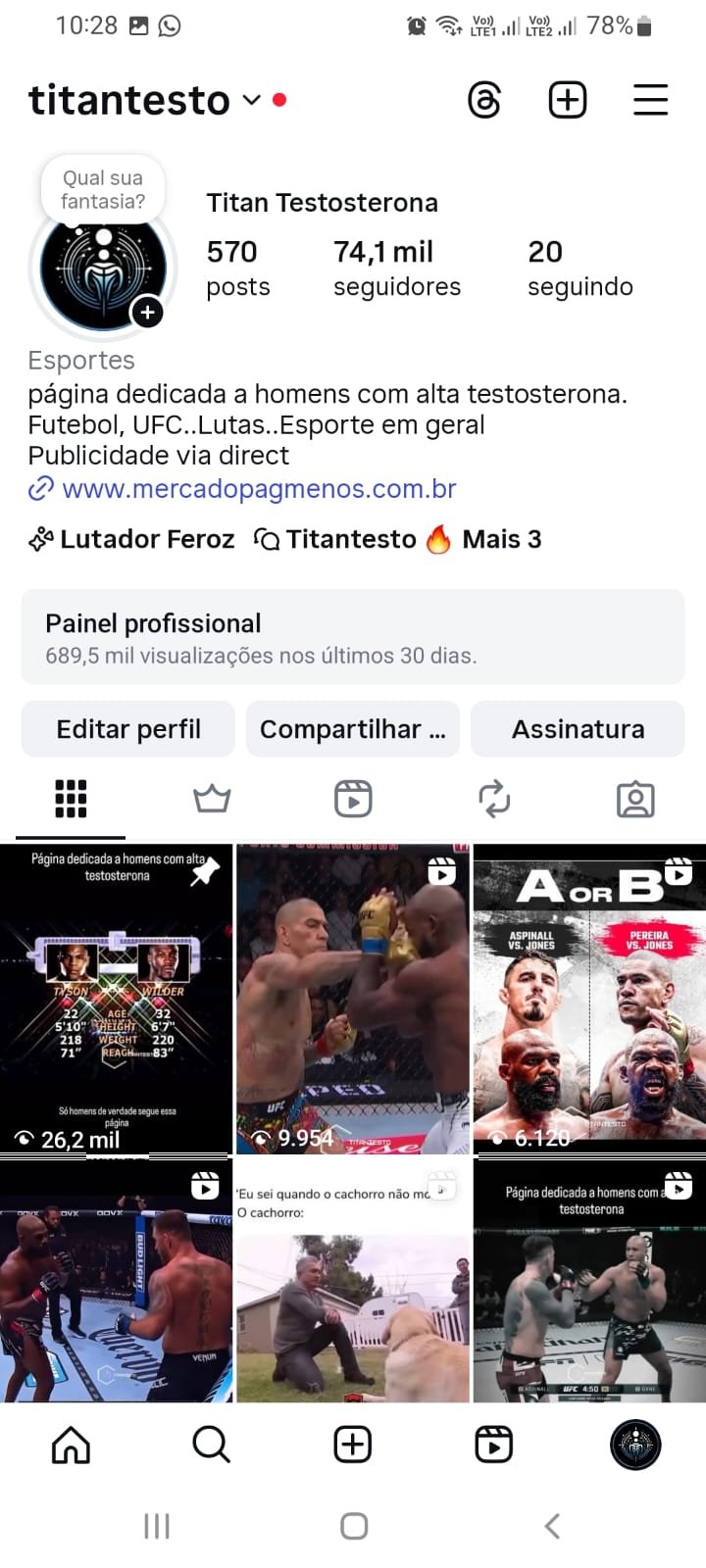The image size is (706, 1568).
Task: Go to Home feed in bottom bar
Action: pyautogui.click(x=71, y=1445)
